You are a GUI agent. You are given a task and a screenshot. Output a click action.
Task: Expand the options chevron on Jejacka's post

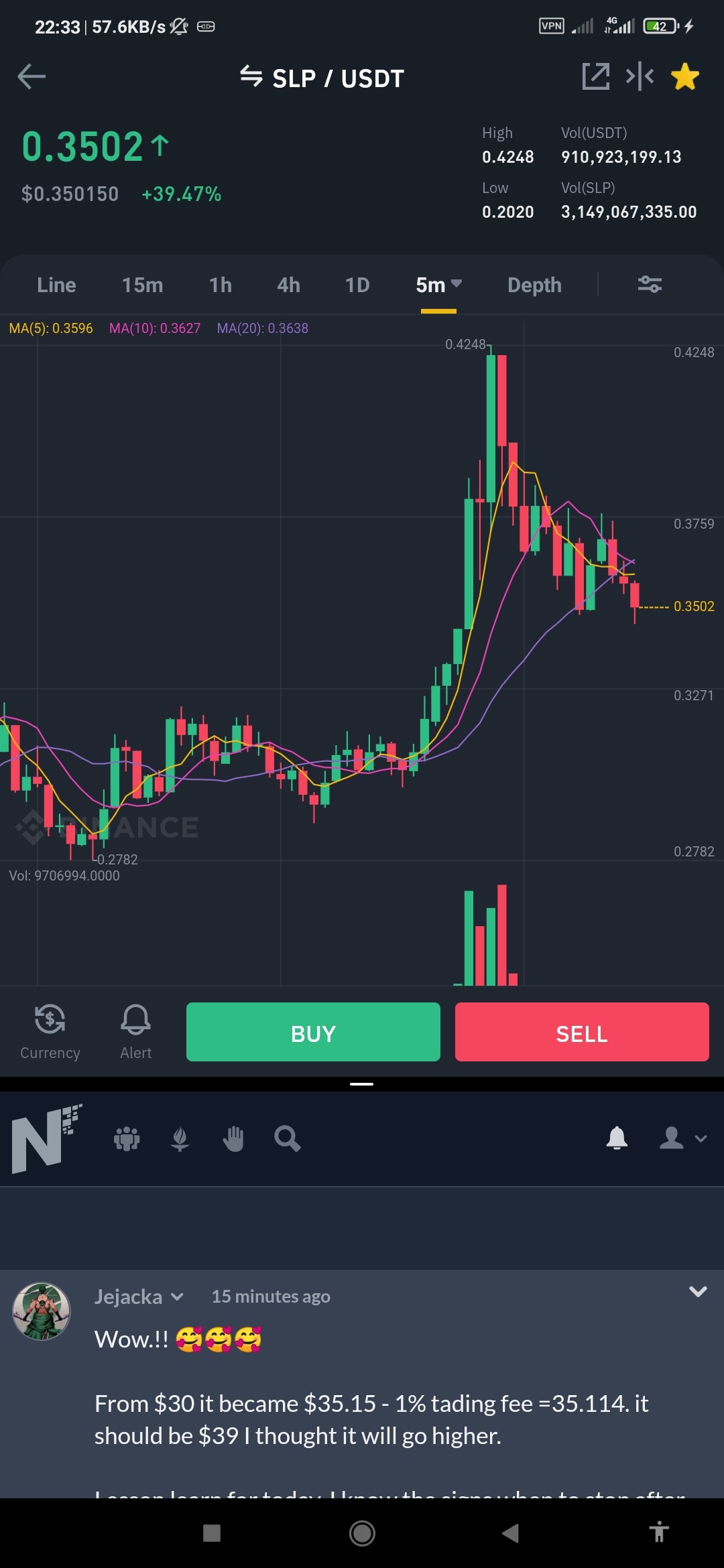[698, 1291]
